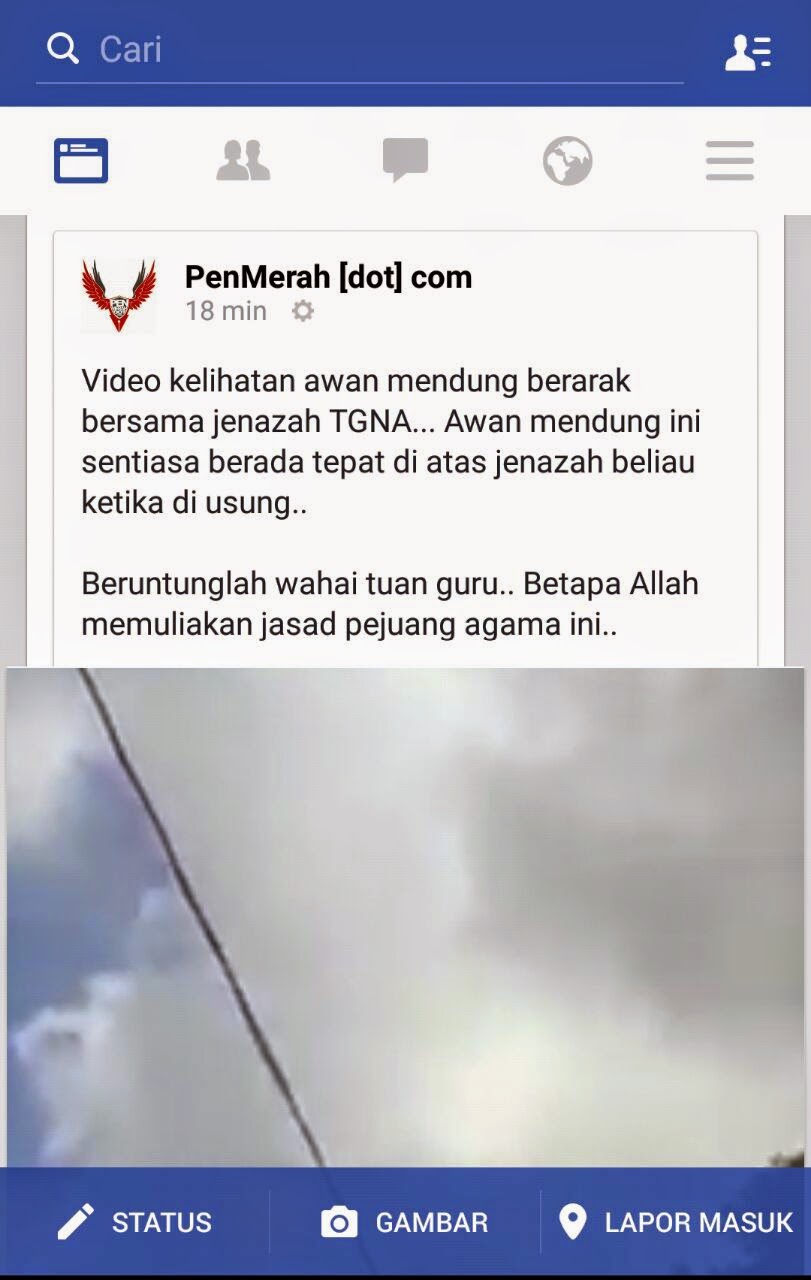Viewport: 811px width, 1280px height.
Task: Open the notifications globe tab
Action: click(567, 161)
